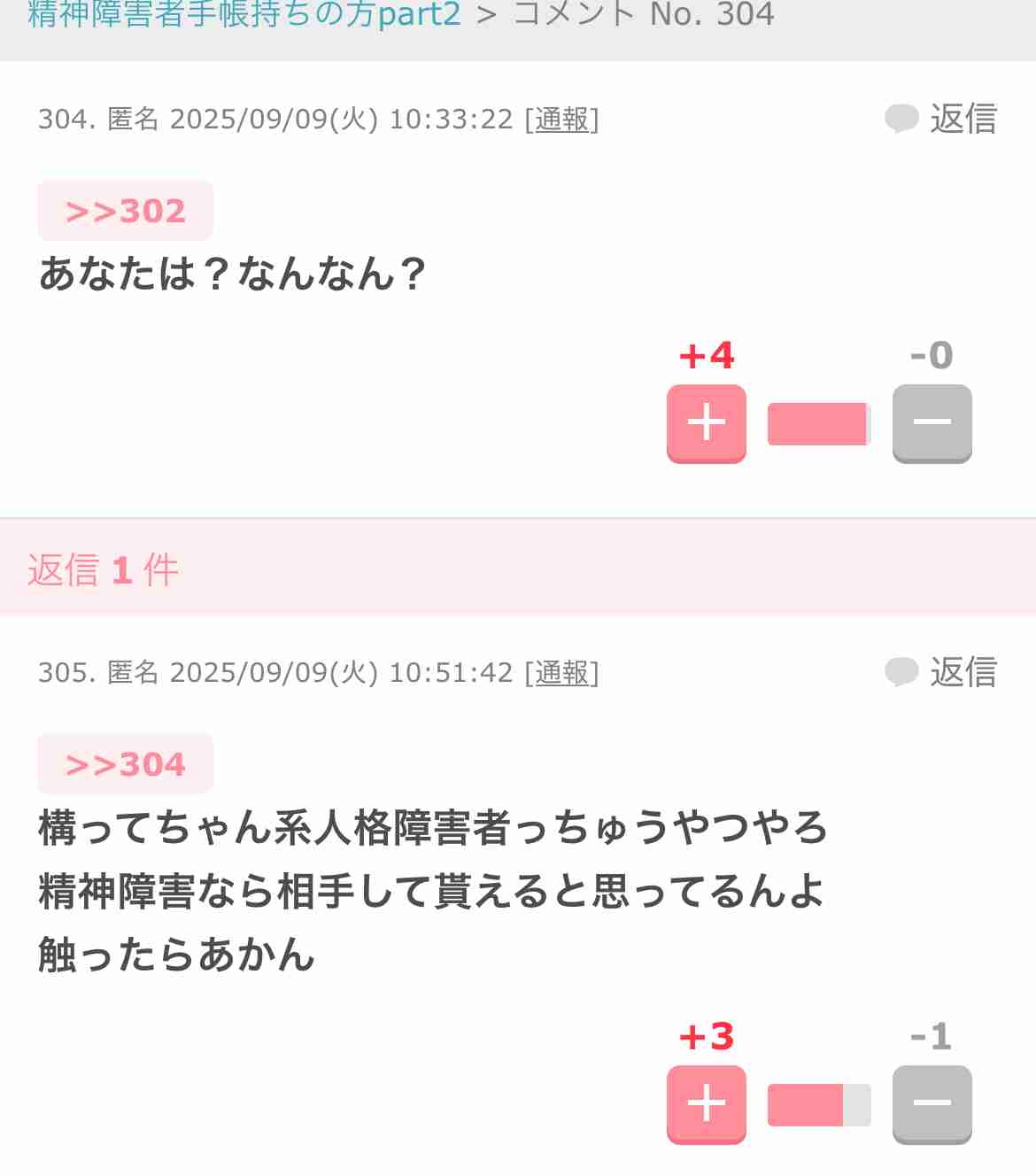Screen dimensions: 1036x1176
Task: Upvote comment 305 with the plus button
Action: [706, 1104]
